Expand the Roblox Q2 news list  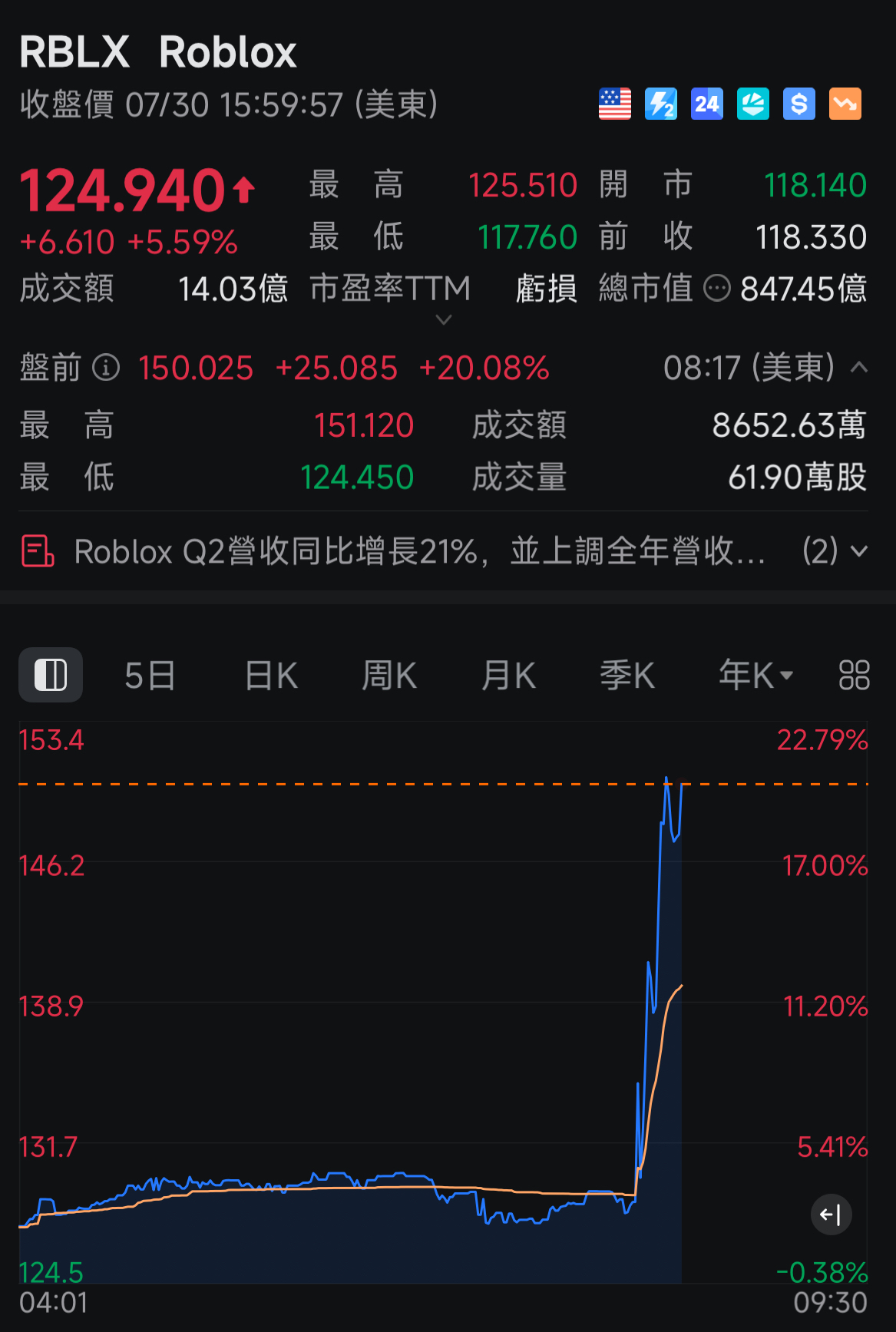pyautogui.click(x=859, y=551)
